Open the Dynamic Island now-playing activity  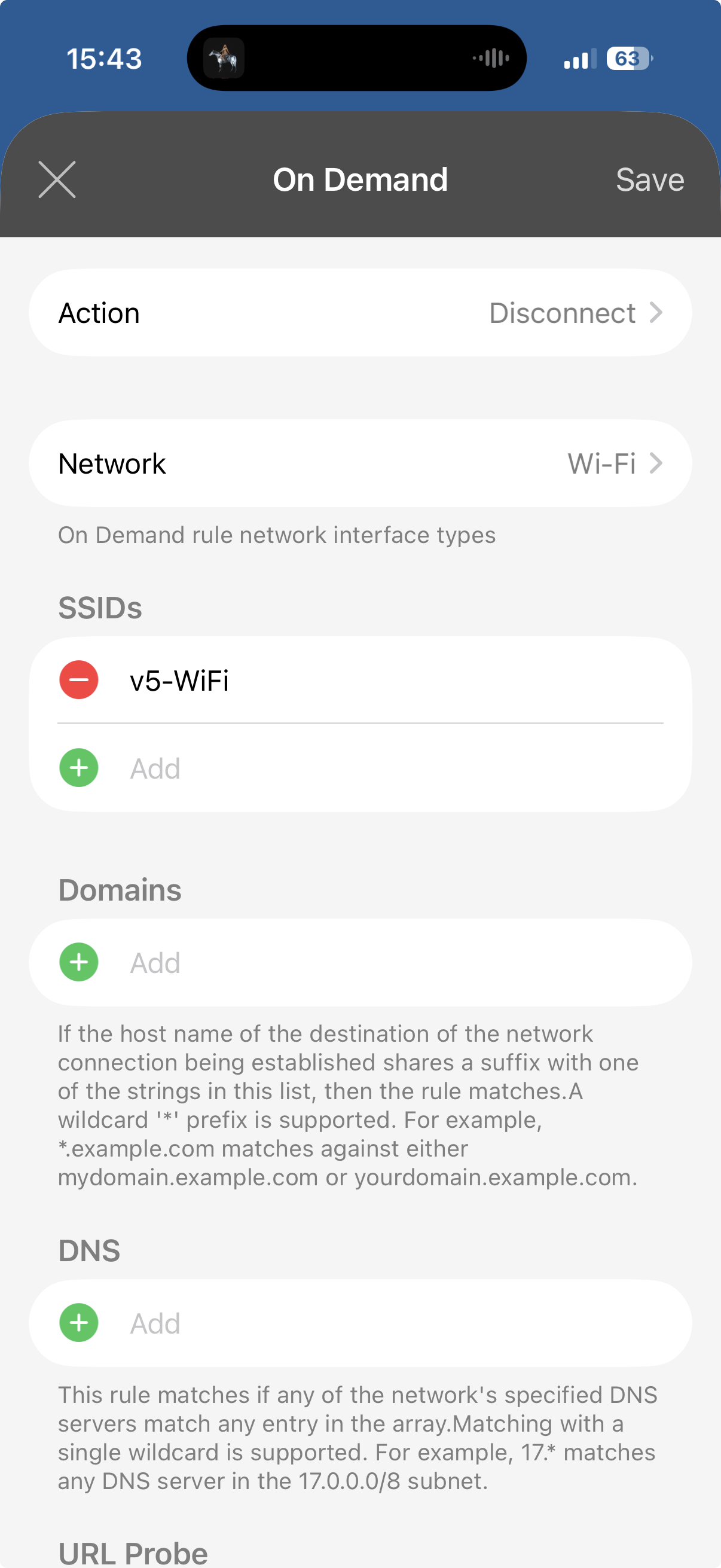(356, 59)
